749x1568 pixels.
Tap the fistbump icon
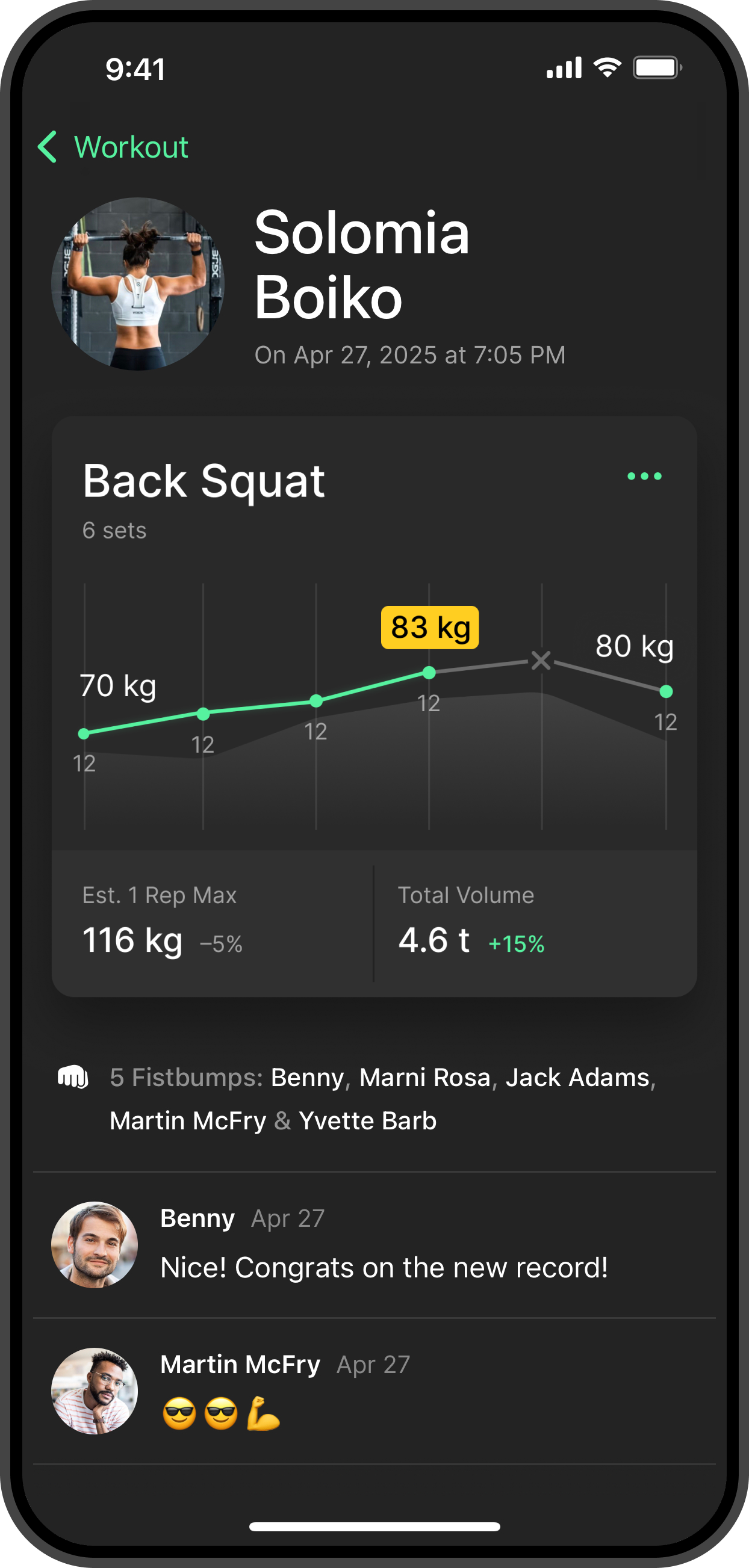(x=73, y=1077)
